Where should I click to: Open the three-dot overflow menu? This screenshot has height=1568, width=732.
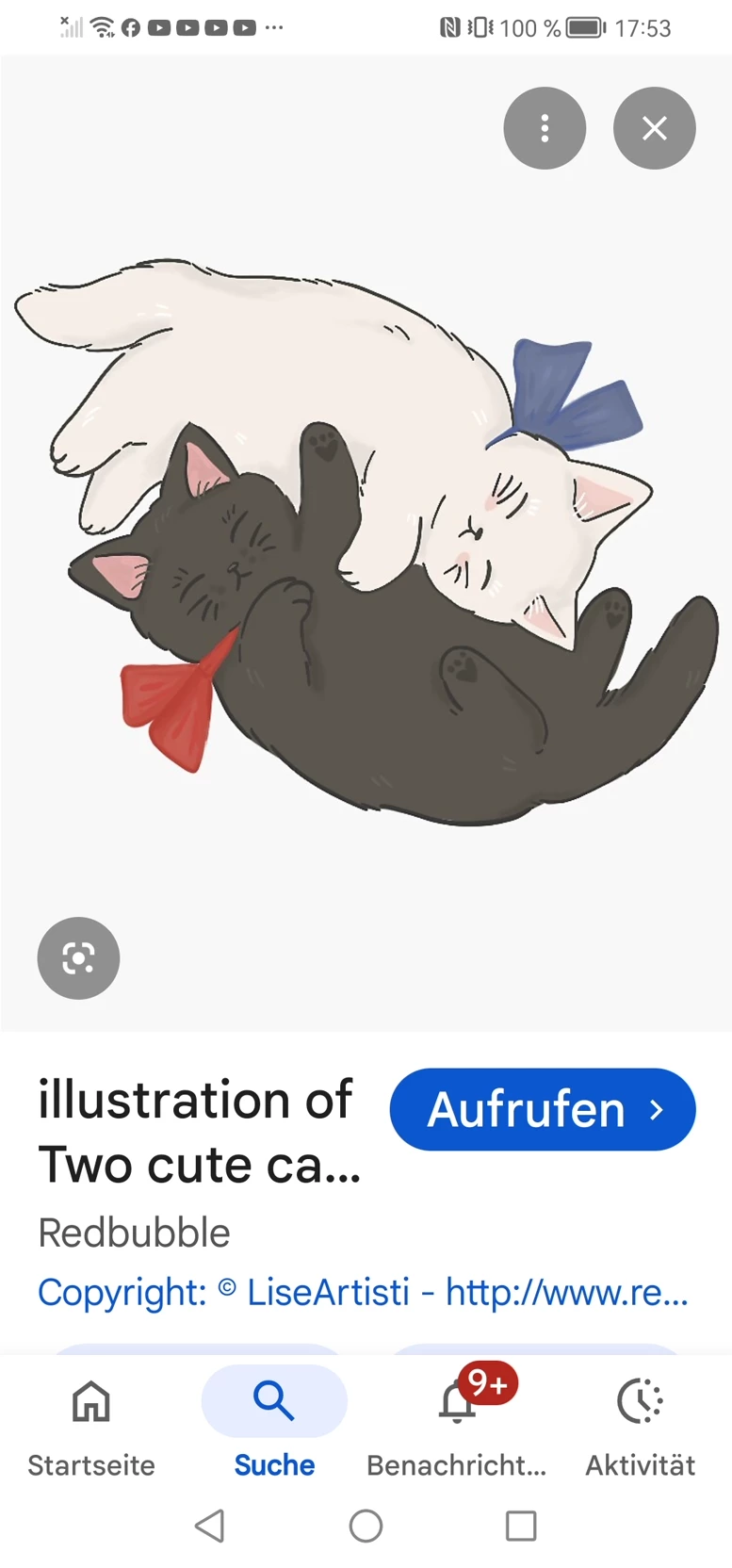click(545, 128)
